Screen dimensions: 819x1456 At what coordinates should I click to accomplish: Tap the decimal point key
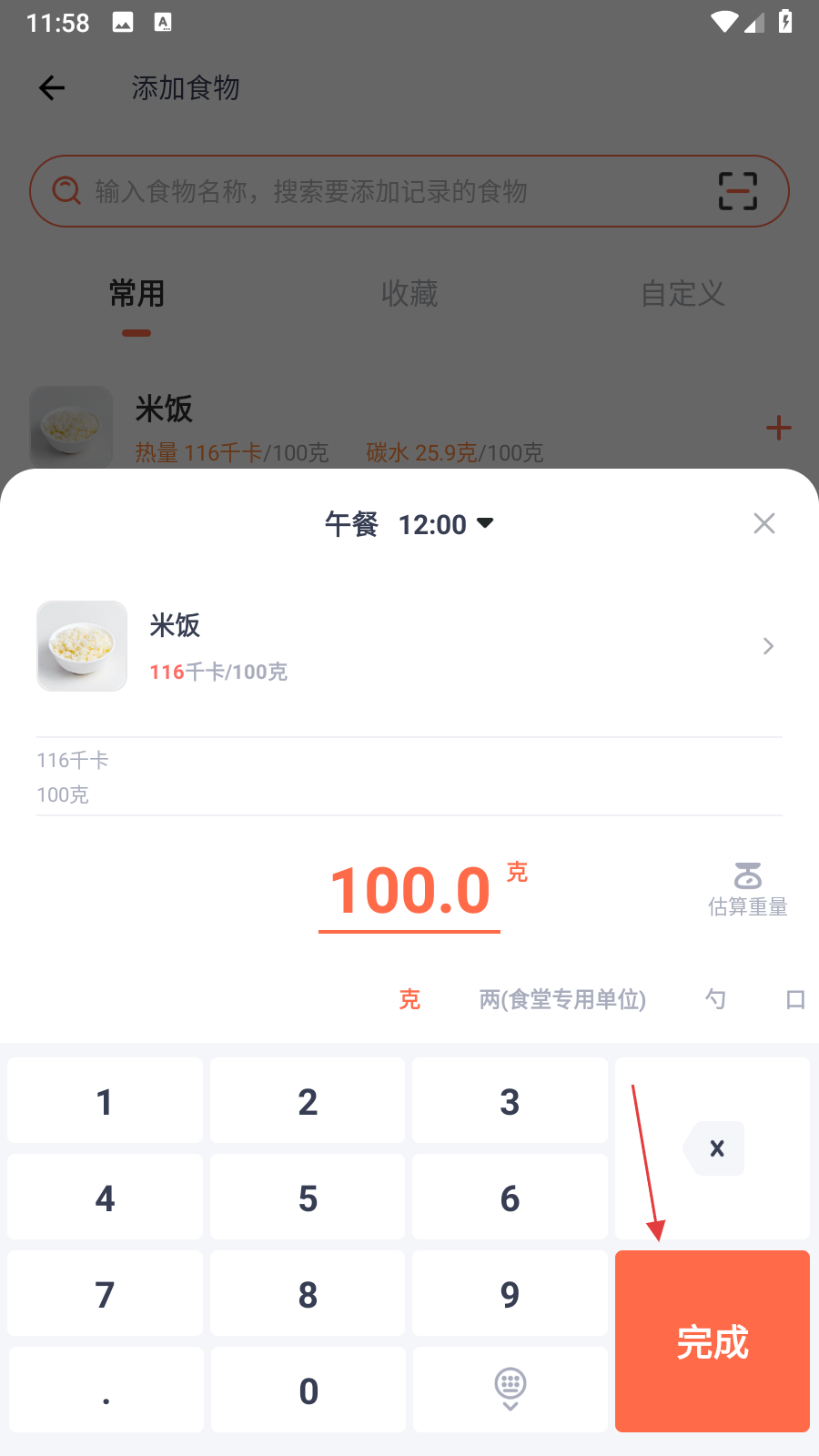click(106, 1390)
